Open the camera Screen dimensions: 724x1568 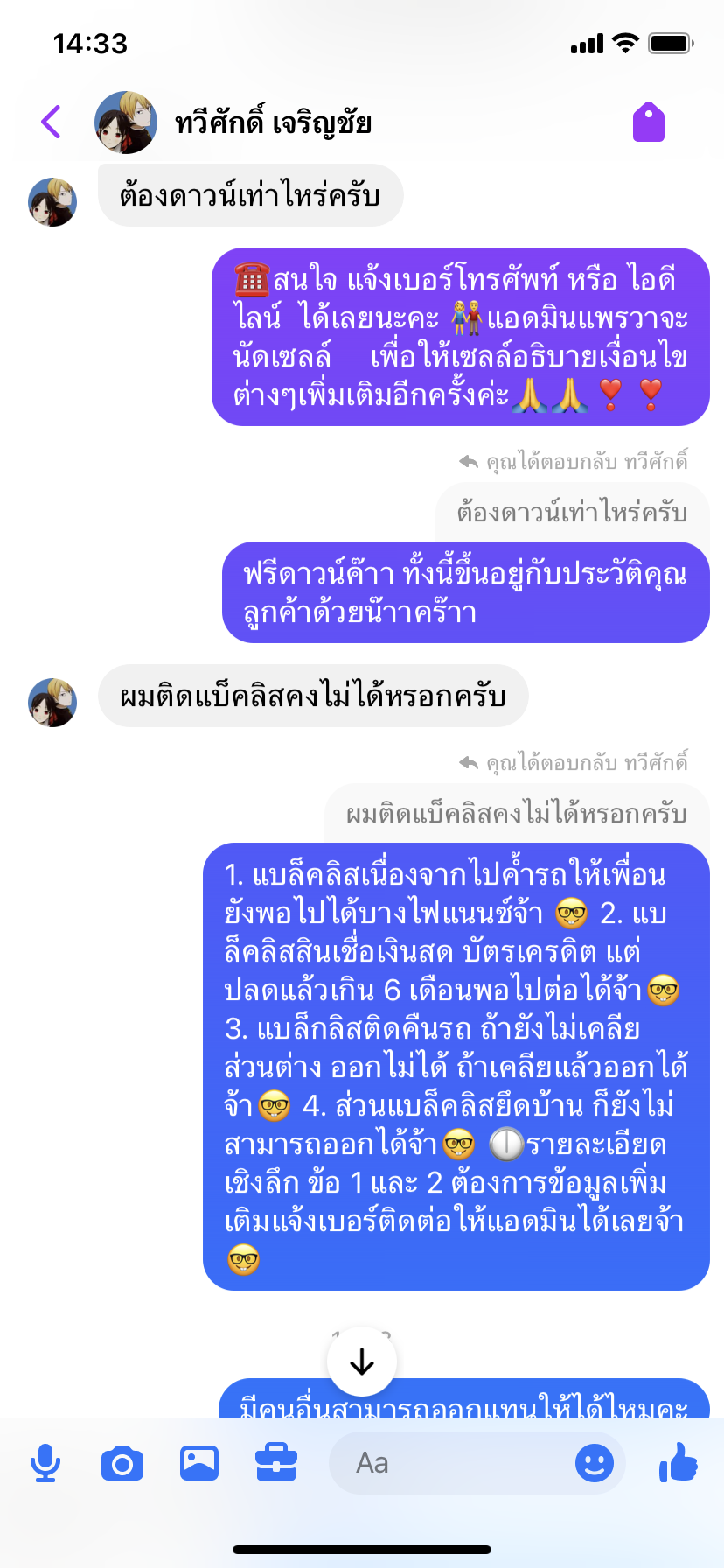[x=122, y=1463]
